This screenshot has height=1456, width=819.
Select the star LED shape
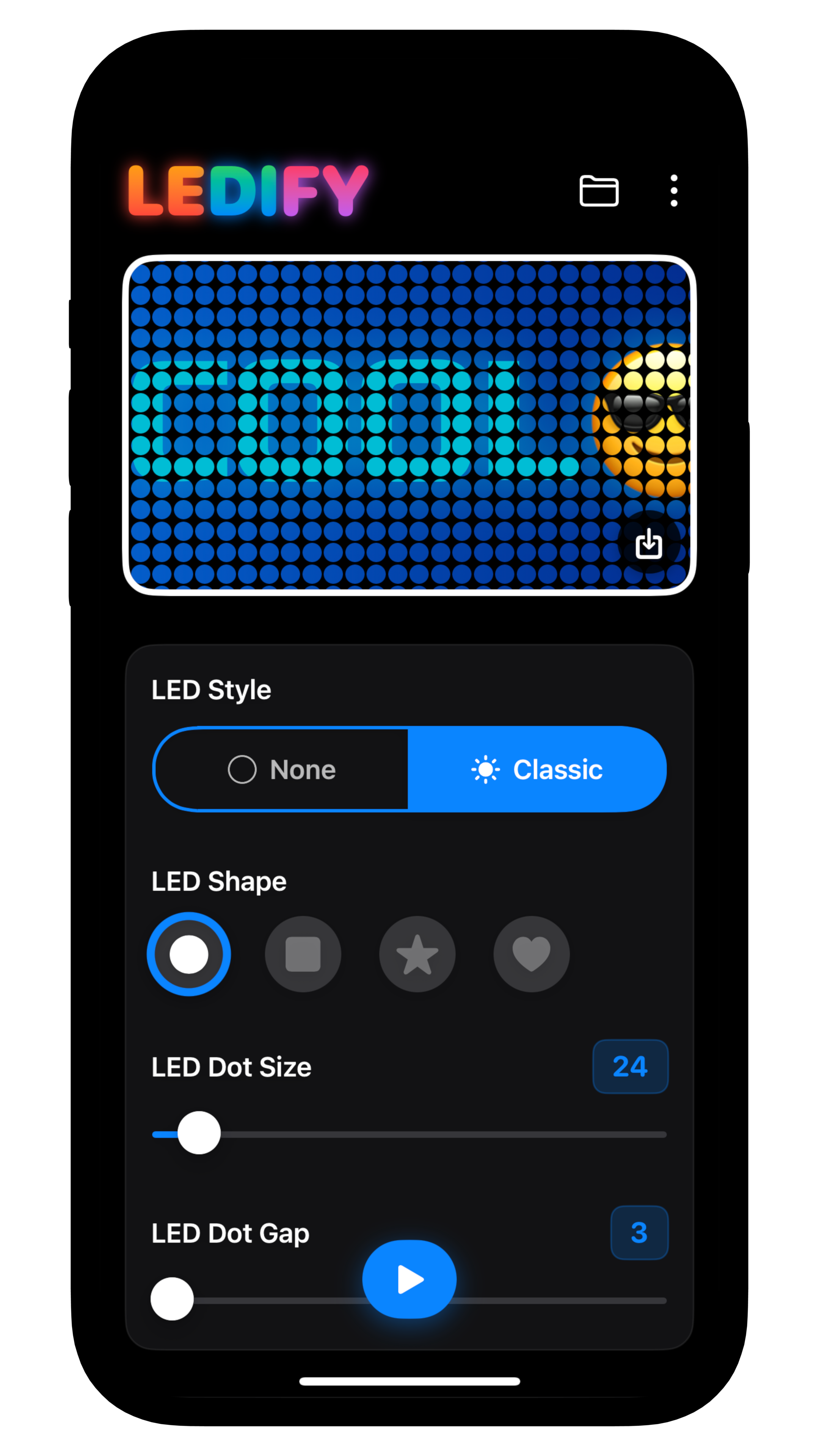[417, 954]
